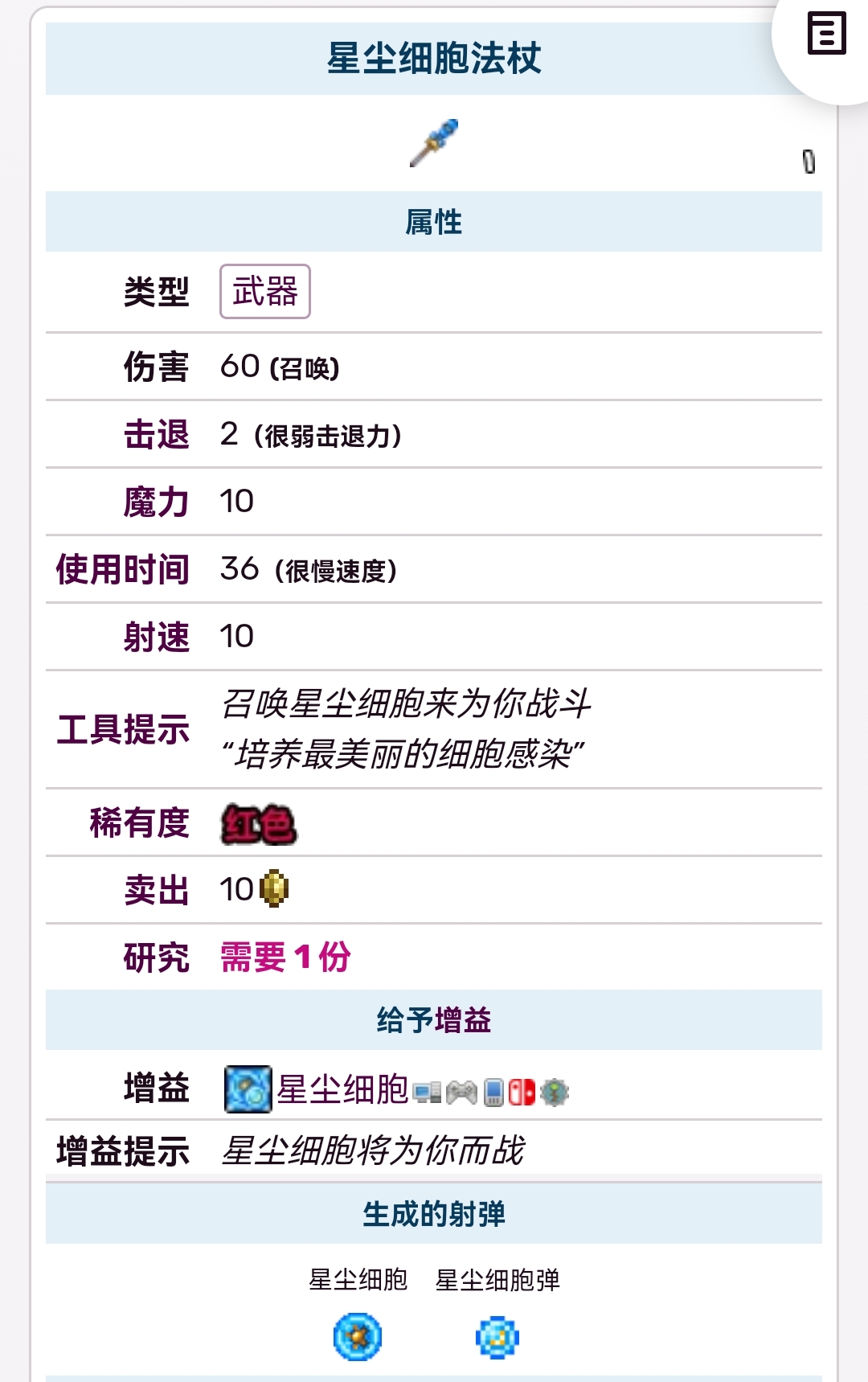Open the 需要 1 份 research link
This screenshot has height=1382, width=868.
285,958
